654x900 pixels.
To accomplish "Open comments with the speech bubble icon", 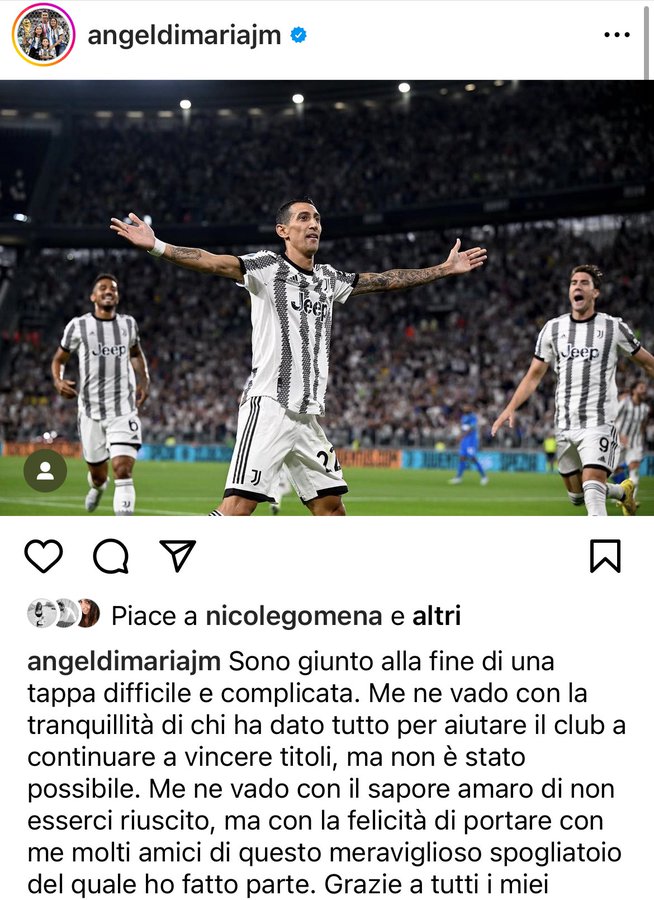I will coord(111,556).
